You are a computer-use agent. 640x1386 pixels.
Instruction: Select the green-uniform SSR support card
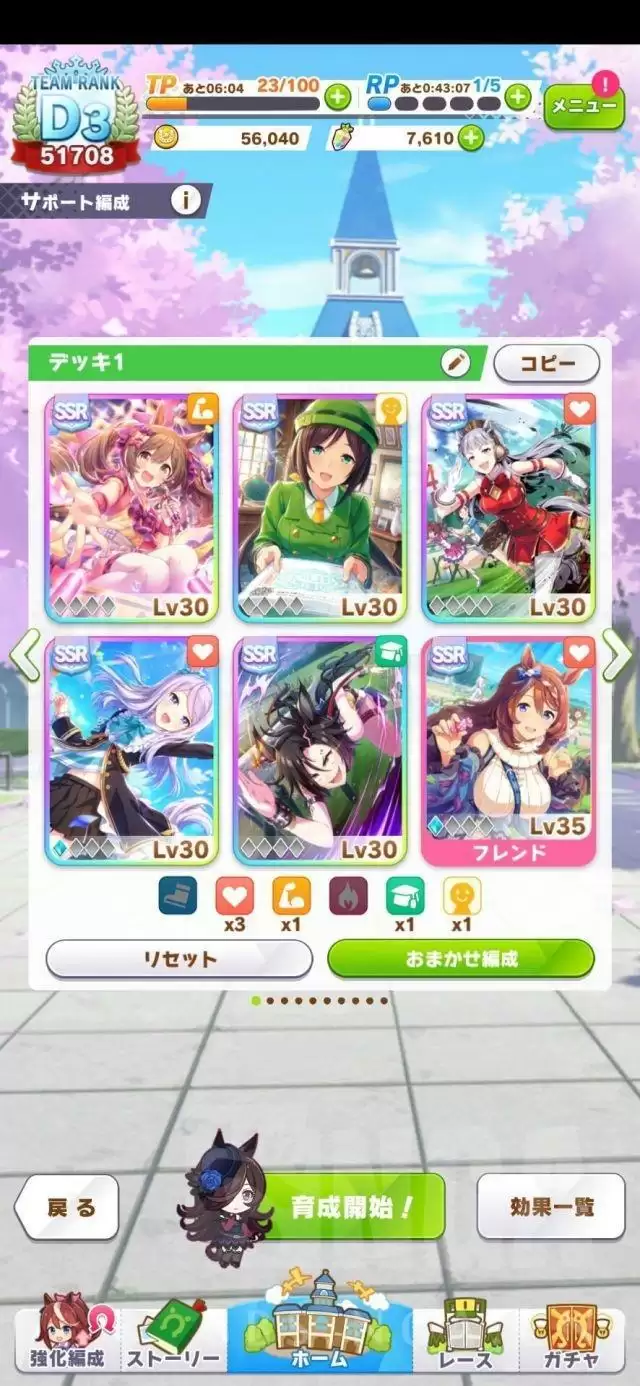click(321, 507)
